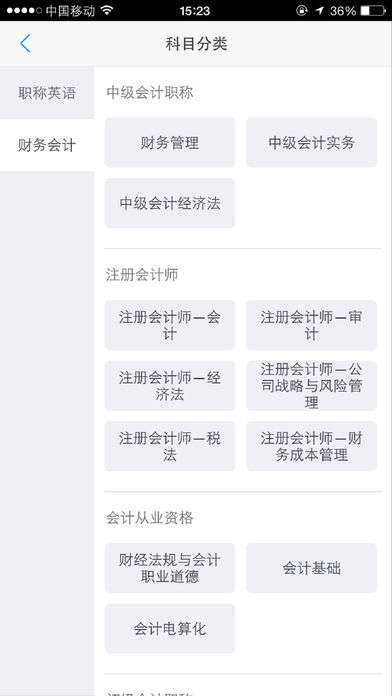Open 中级会计经济法
This screenshot has height=696, width=392.
click(170, 203)
